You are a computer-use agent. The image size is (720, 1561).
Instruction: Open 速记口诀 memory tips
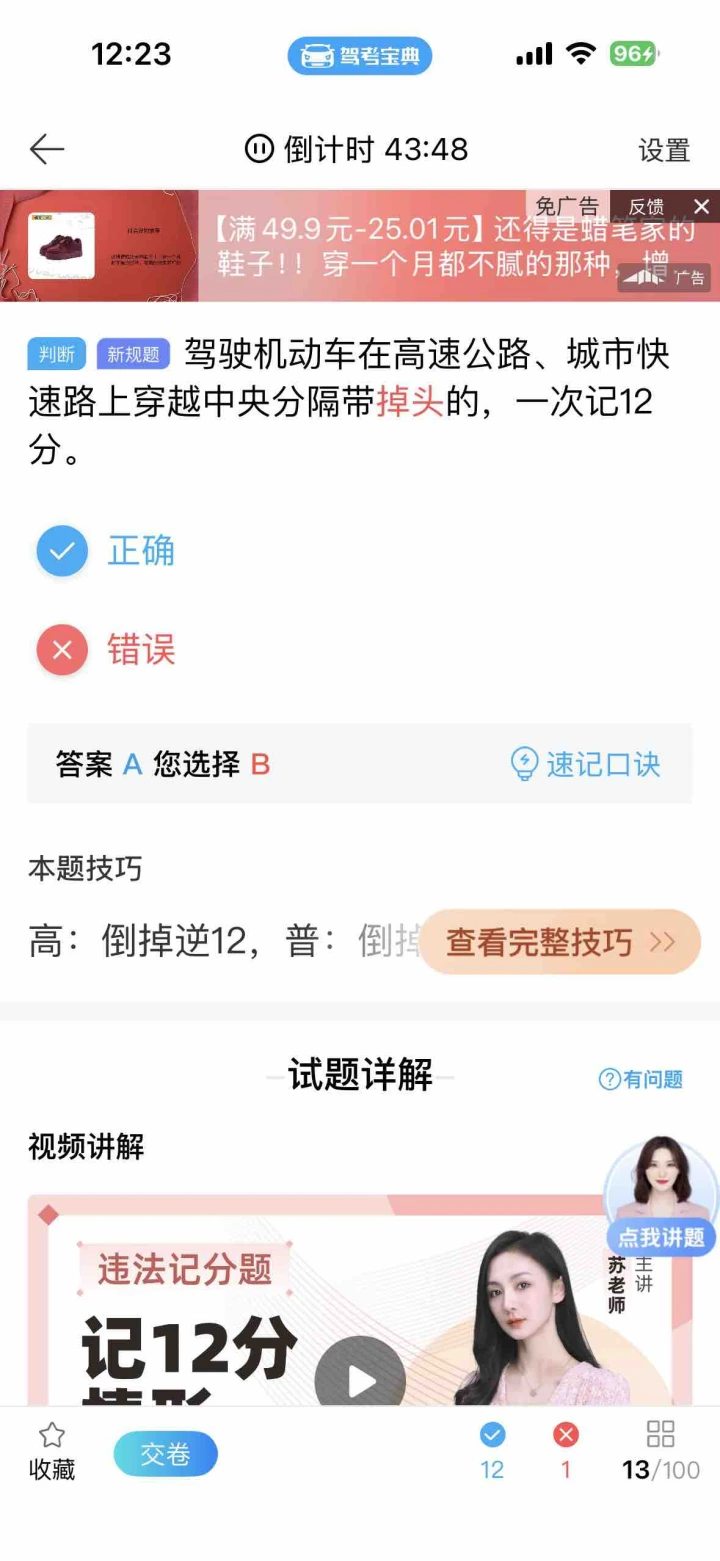coord(586,764)
